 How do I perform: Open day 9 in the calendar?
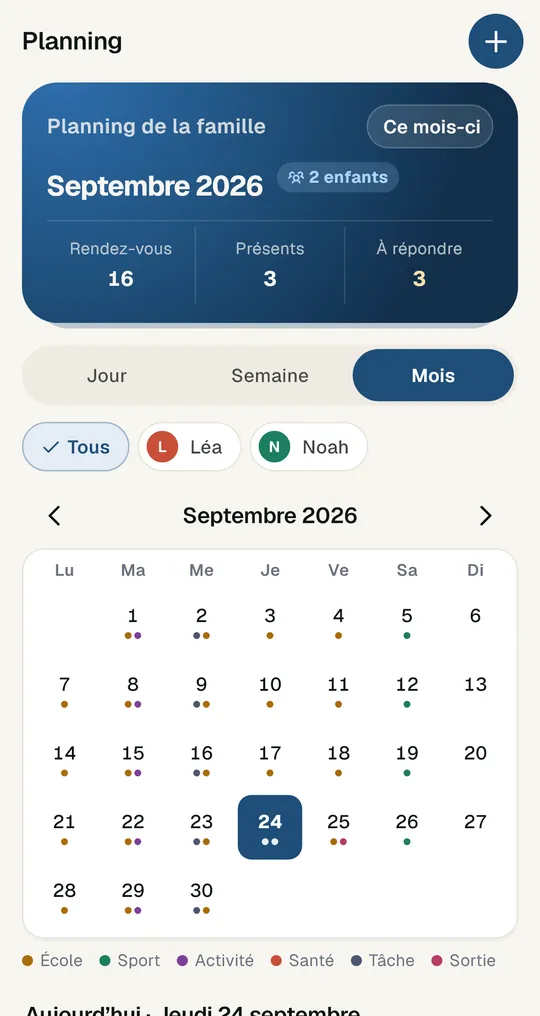click(202, 691)
